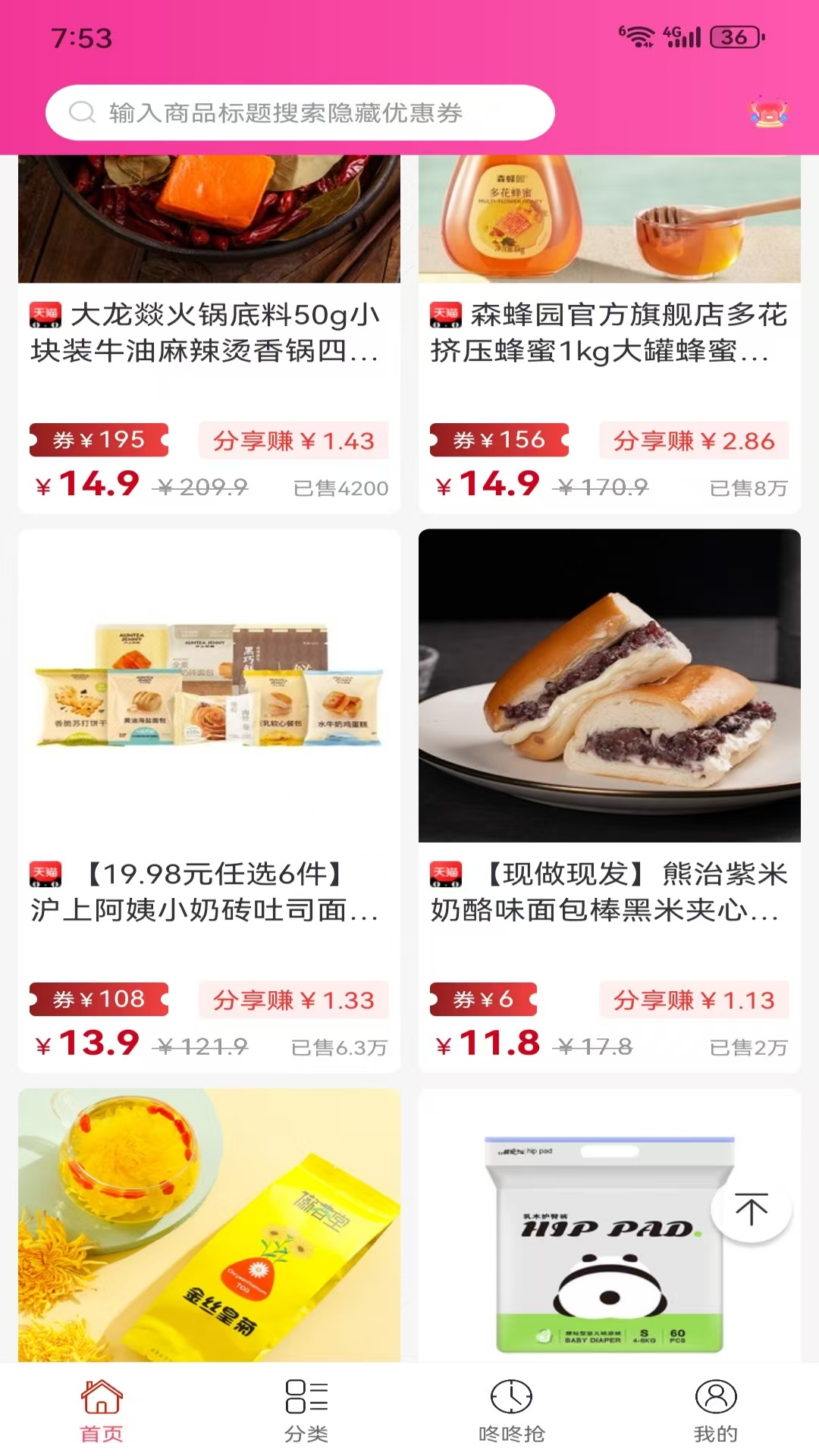Tap the crying-face avatar next to search bar
This screenshot has width=819, height=1456.
coord(768,111)
